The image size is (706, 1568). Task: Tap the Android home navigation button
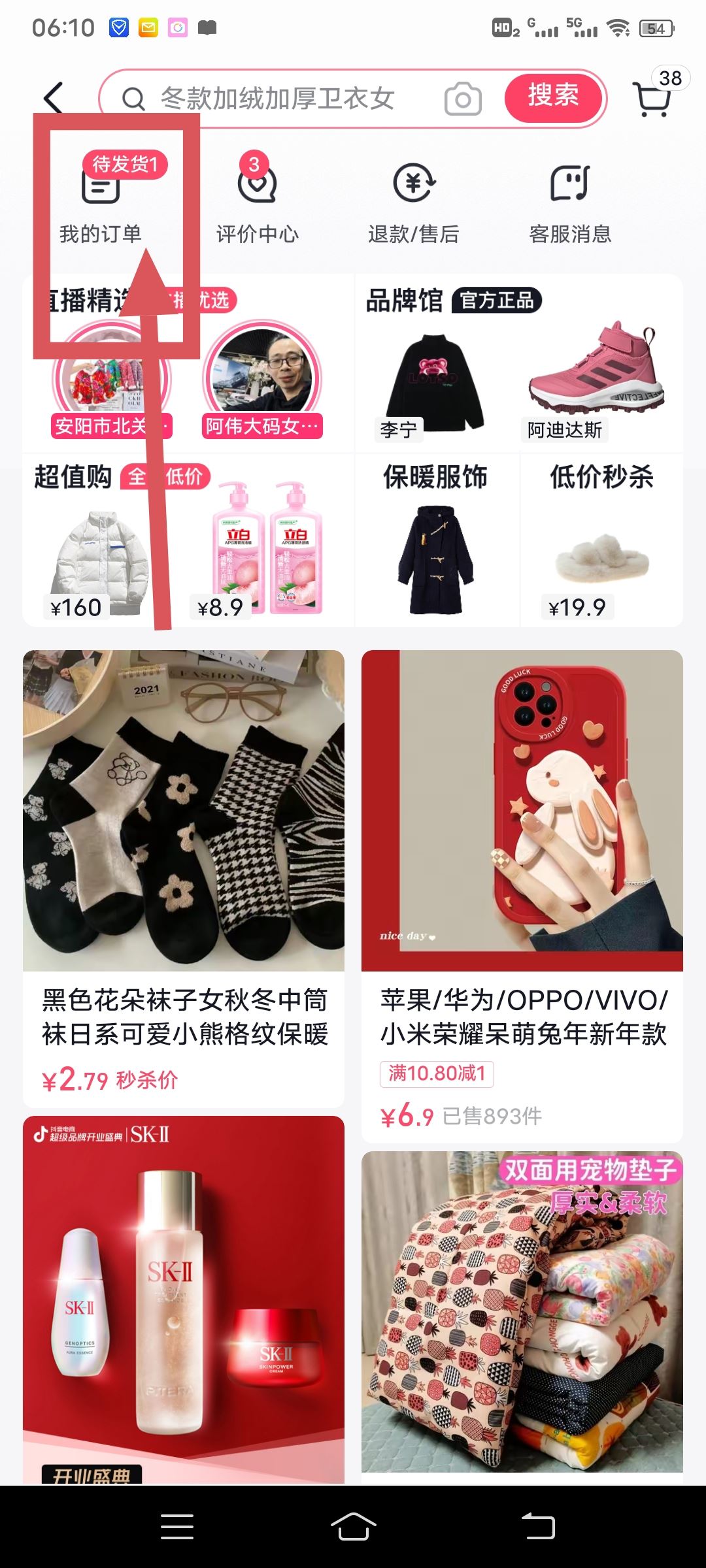[353, 1527]
